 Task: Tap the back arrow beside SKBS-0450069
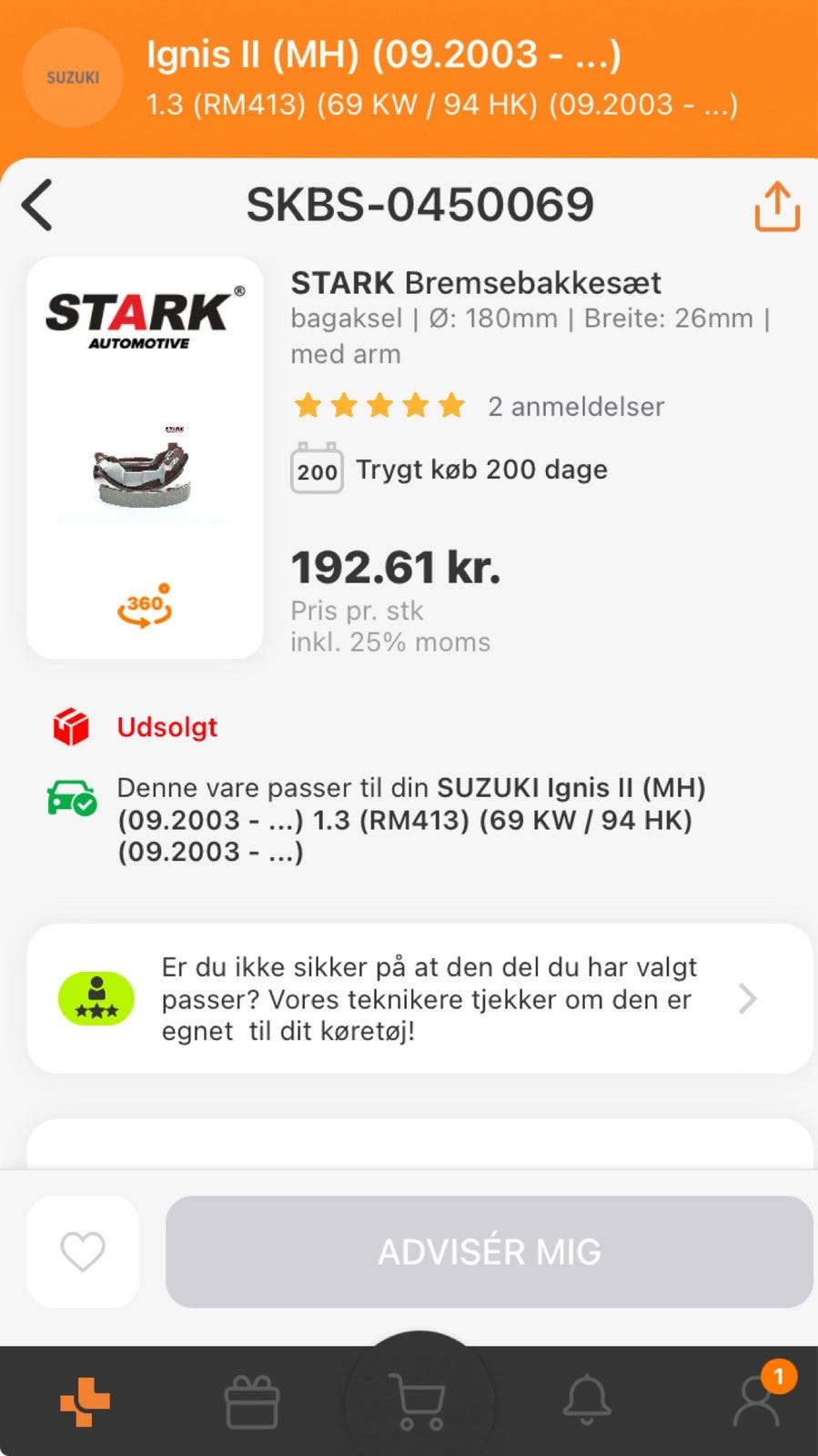(37, 205)
